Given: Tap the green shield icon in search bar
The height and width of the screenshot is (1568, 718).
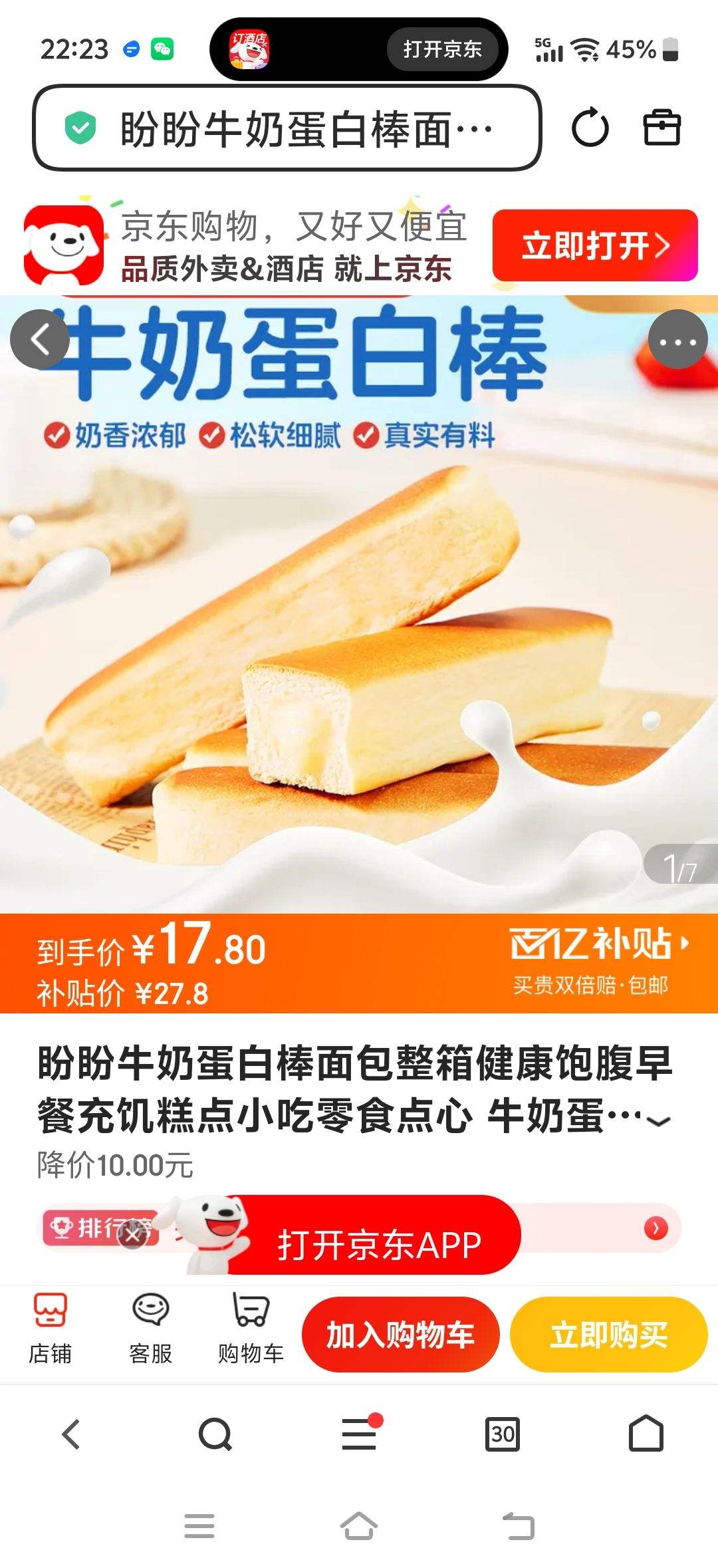Looking at the screenshot, I should coord(81,128).
